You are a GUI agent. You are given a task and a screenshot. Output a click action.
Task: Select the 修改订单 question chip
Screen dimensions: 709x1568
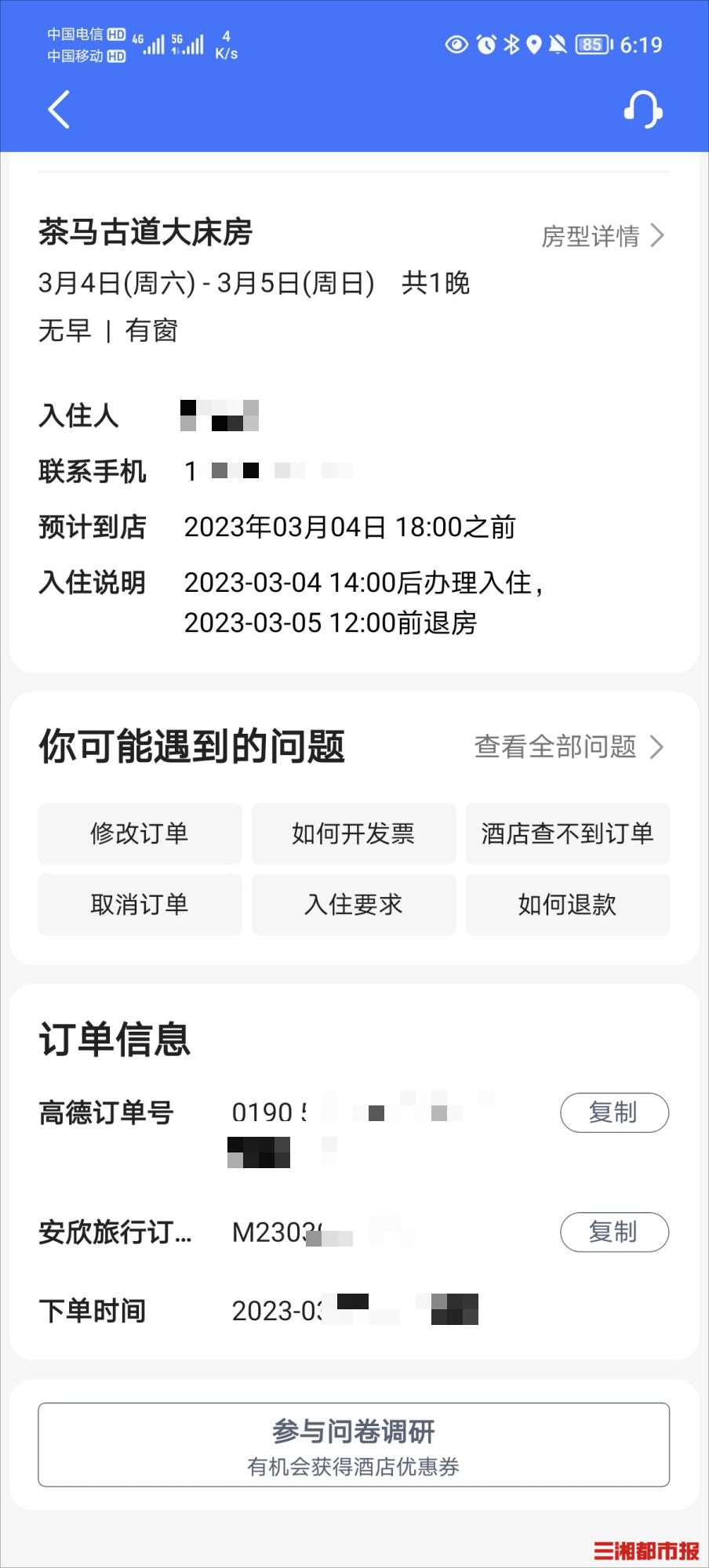[140, 833]
